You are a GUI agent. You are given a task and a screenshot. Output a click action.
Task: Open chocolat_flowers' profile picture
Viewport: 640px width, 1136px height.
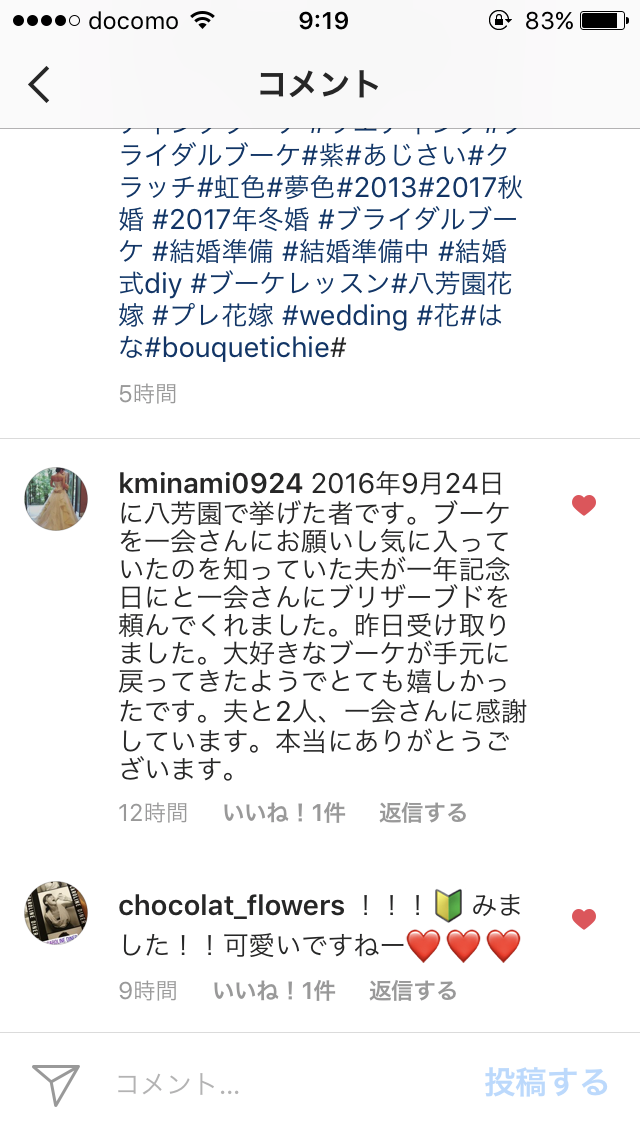pos(56,913)
